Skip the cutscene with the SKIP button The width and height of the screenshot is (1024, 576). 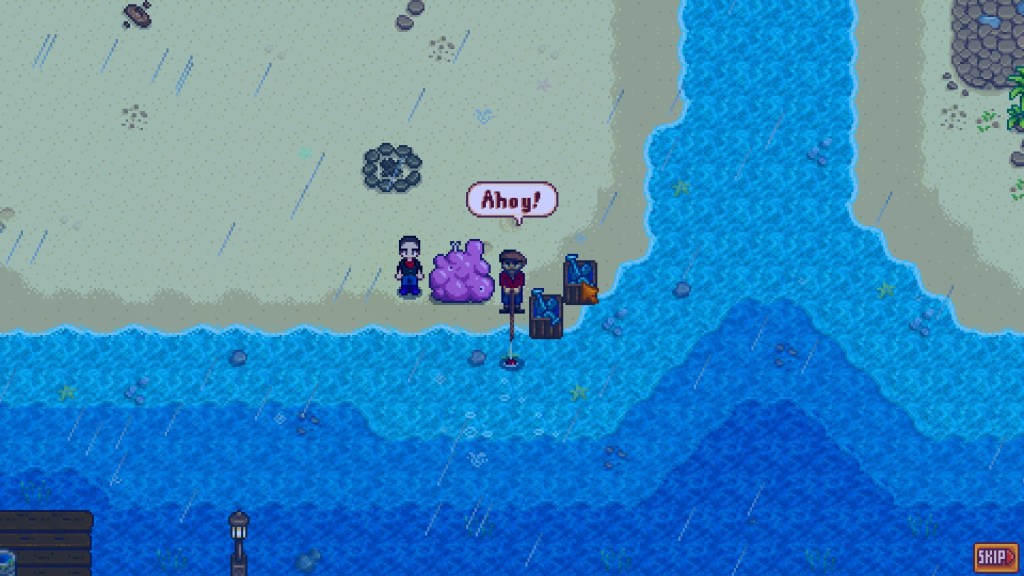[995, 557]
